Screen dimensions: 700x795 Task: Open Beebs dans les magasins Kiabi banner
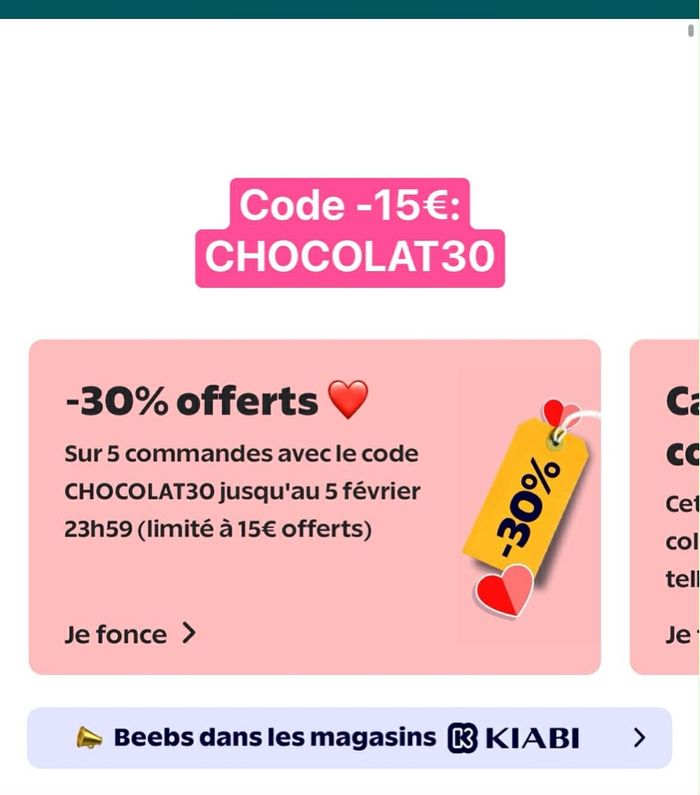[x=349, y=738]
